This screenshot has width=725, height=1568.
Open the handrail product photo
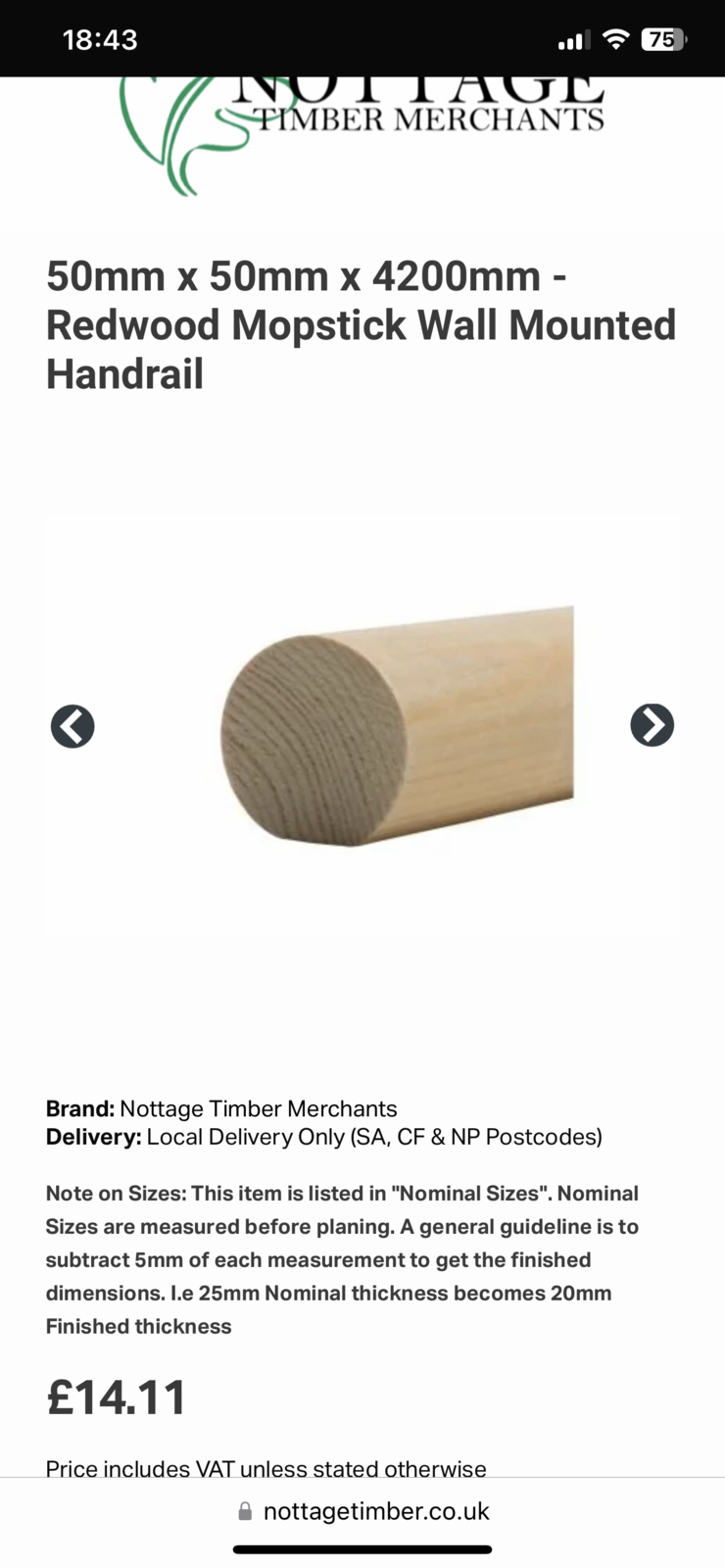tap(397, 727)
